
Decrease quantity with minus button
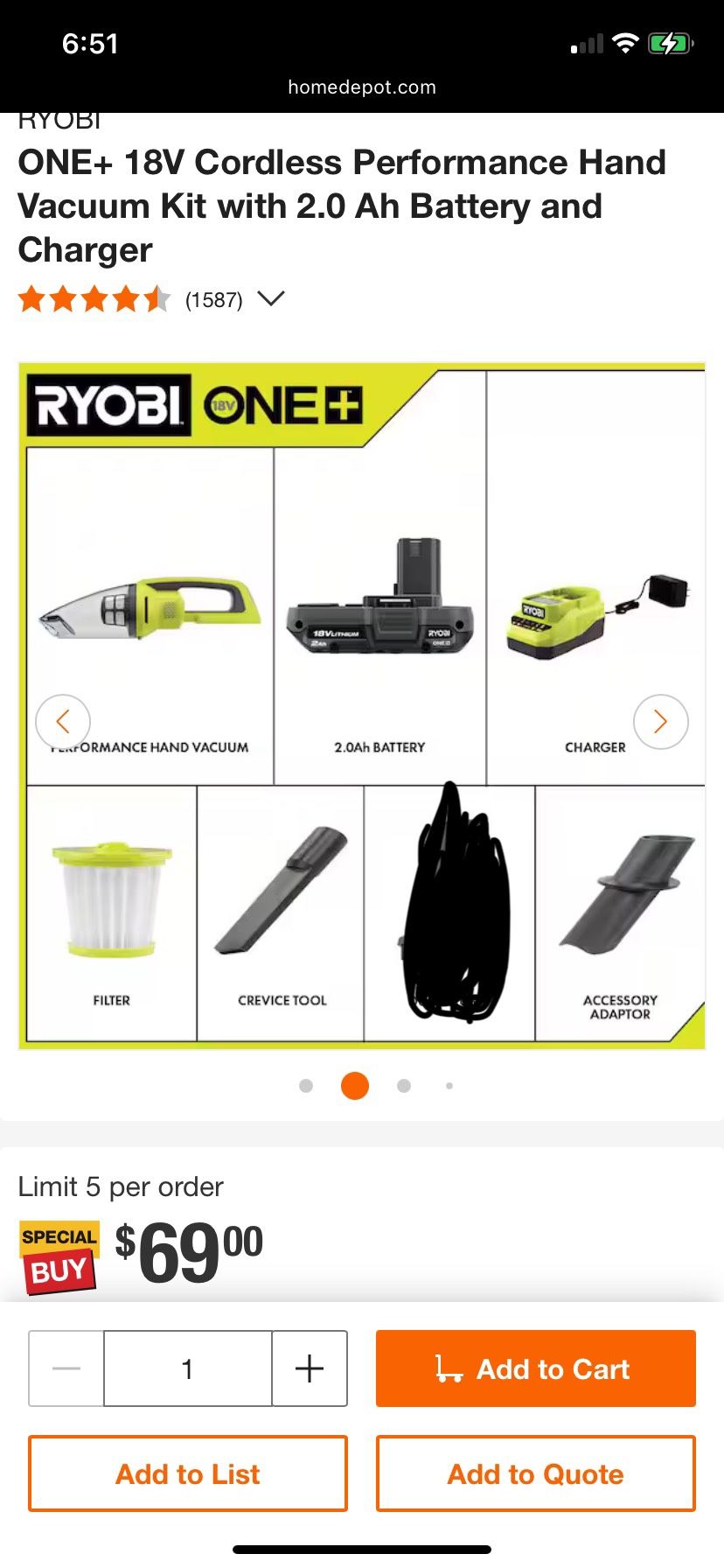[x=66, y=1368]
